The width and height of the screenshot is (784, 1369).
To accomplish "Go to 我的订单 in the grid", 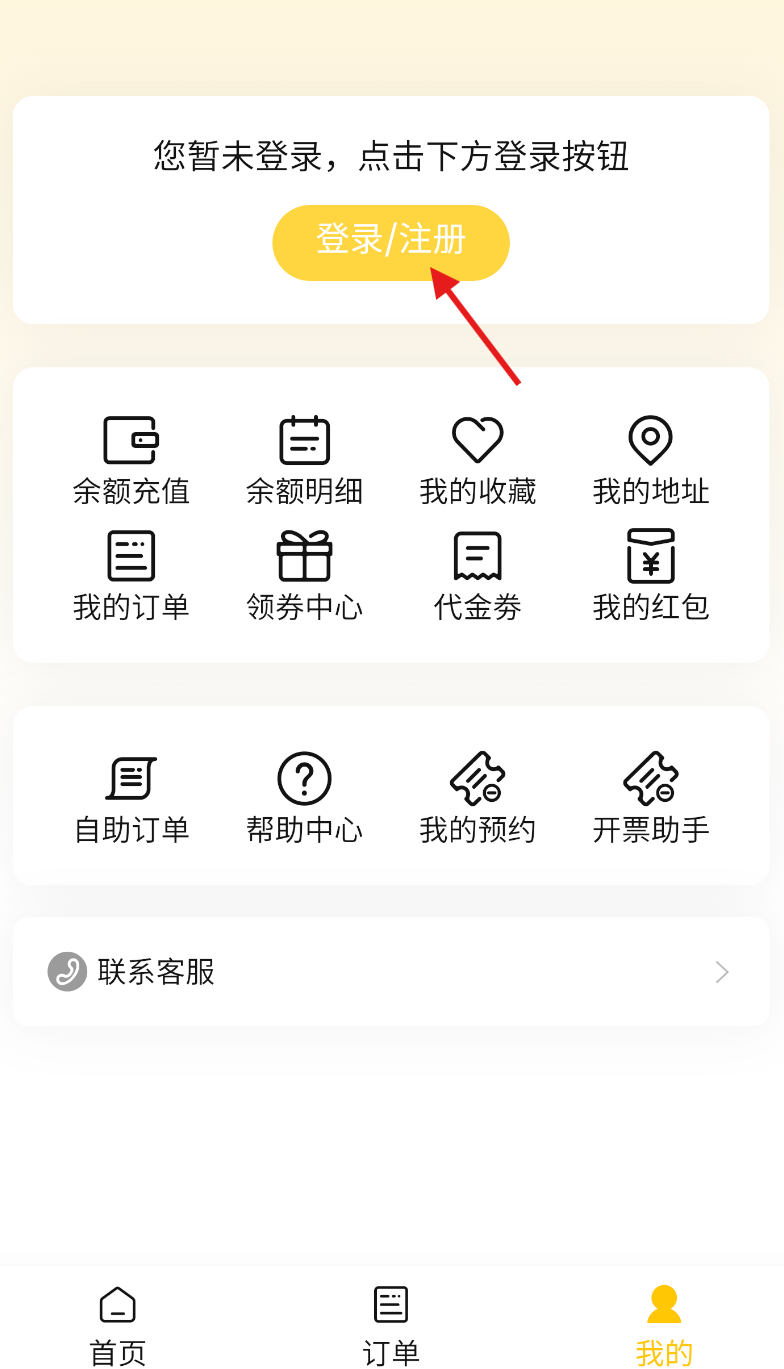I will [131, 576].
